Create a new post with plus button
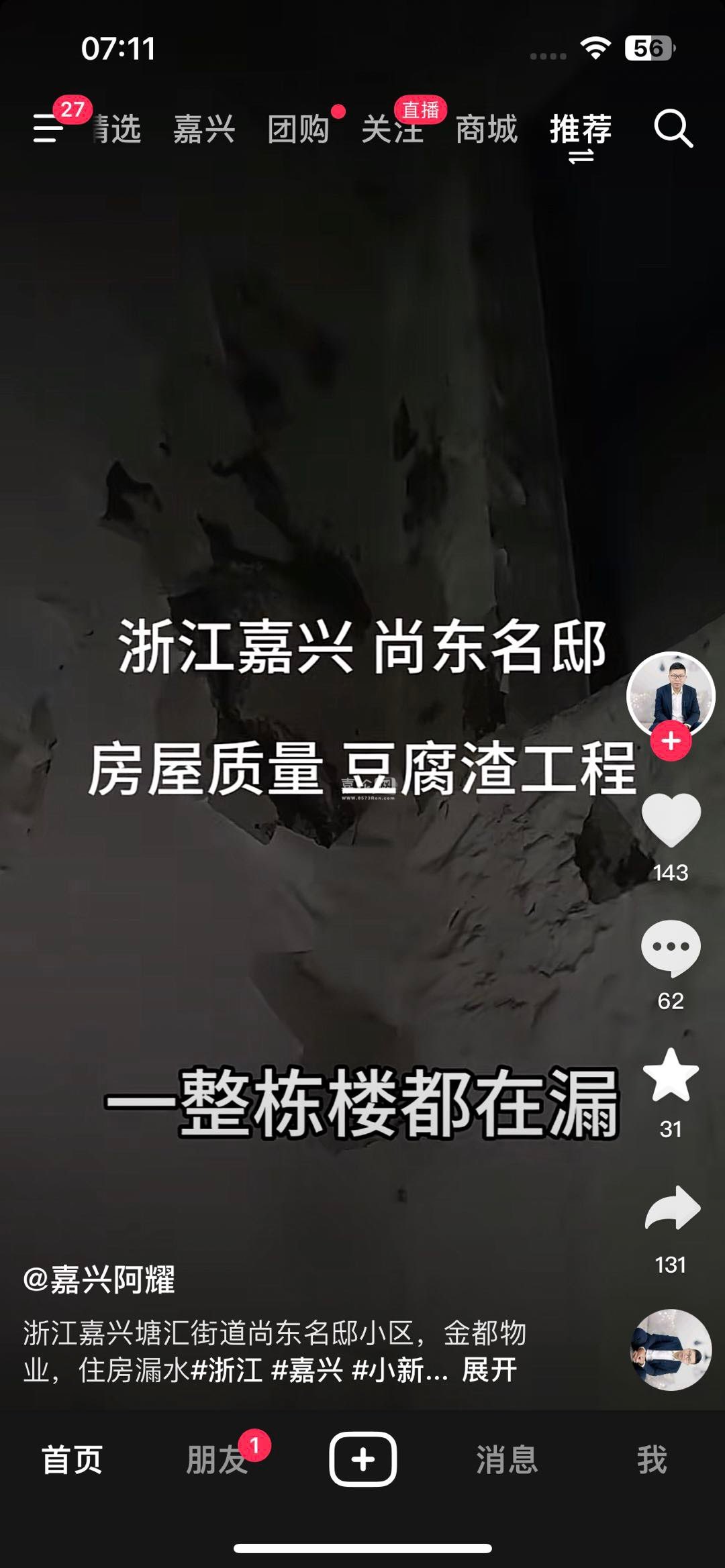725x1568 pixels. (x=362, y=1459)
